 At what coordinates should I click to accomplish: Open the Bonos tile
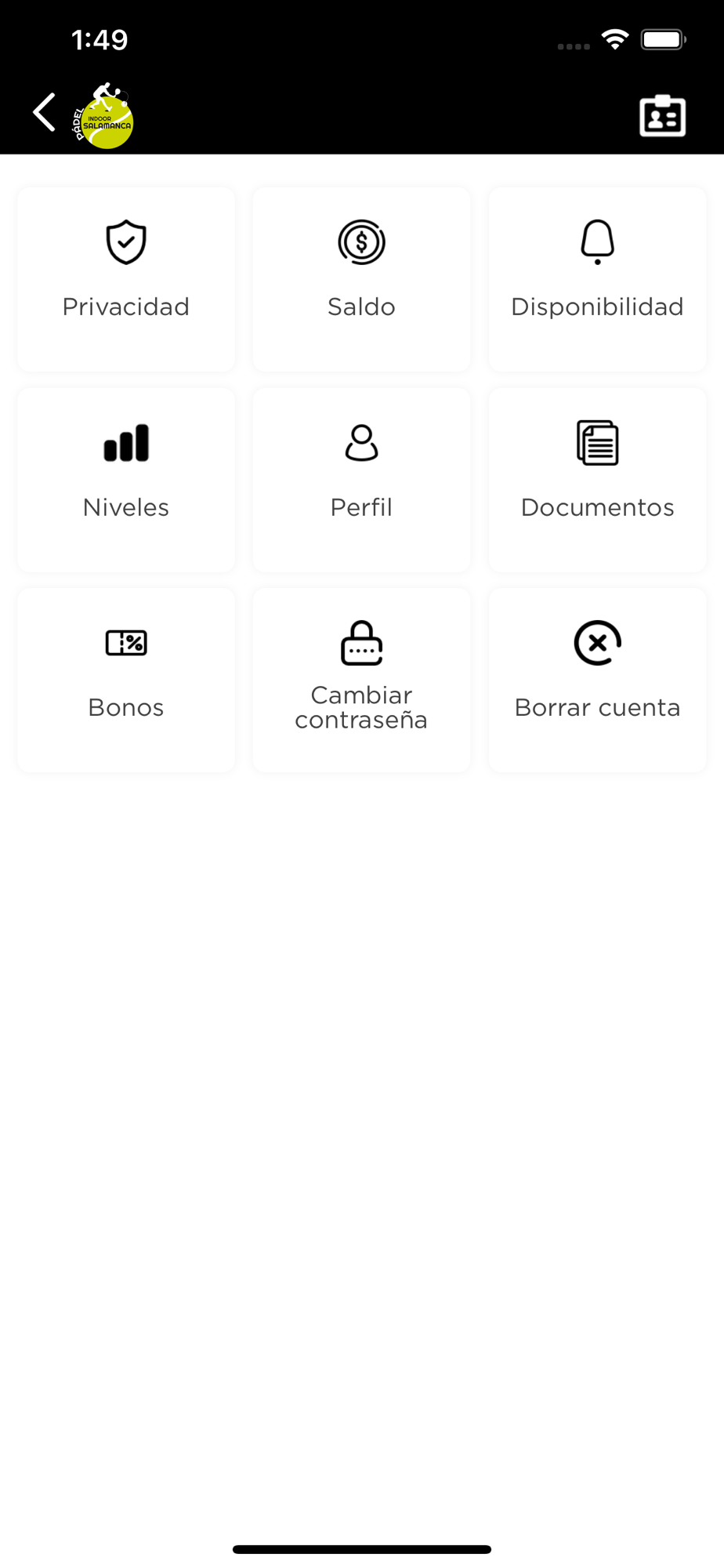126,680
